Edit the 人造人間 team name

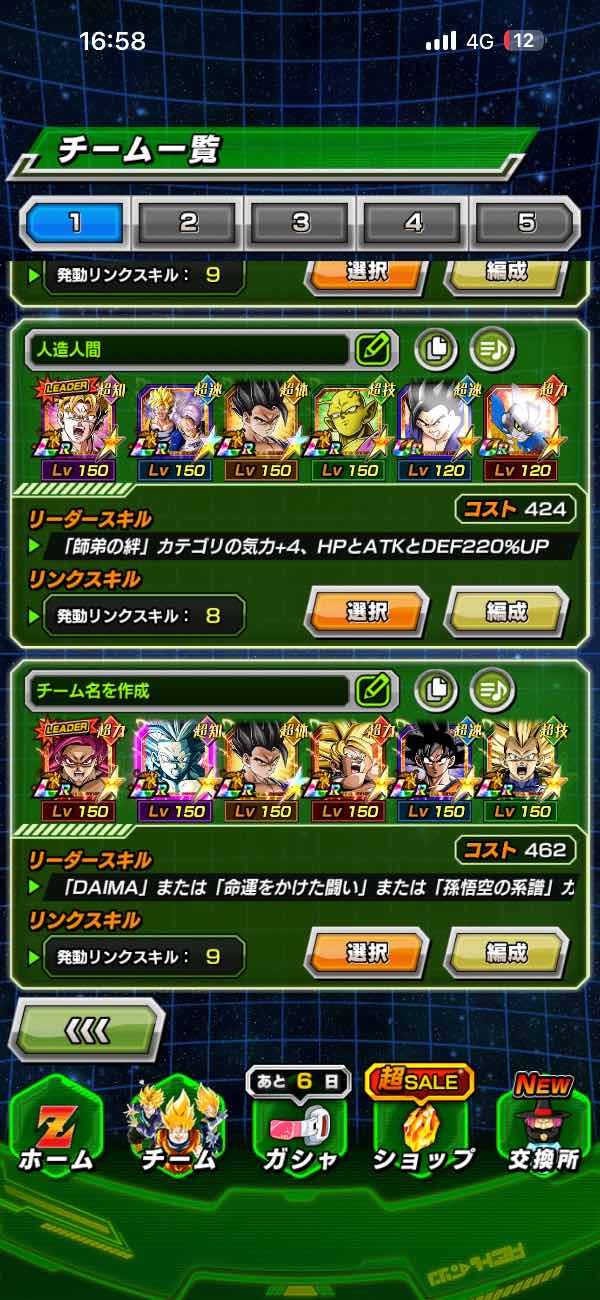(x=372, y=349)
